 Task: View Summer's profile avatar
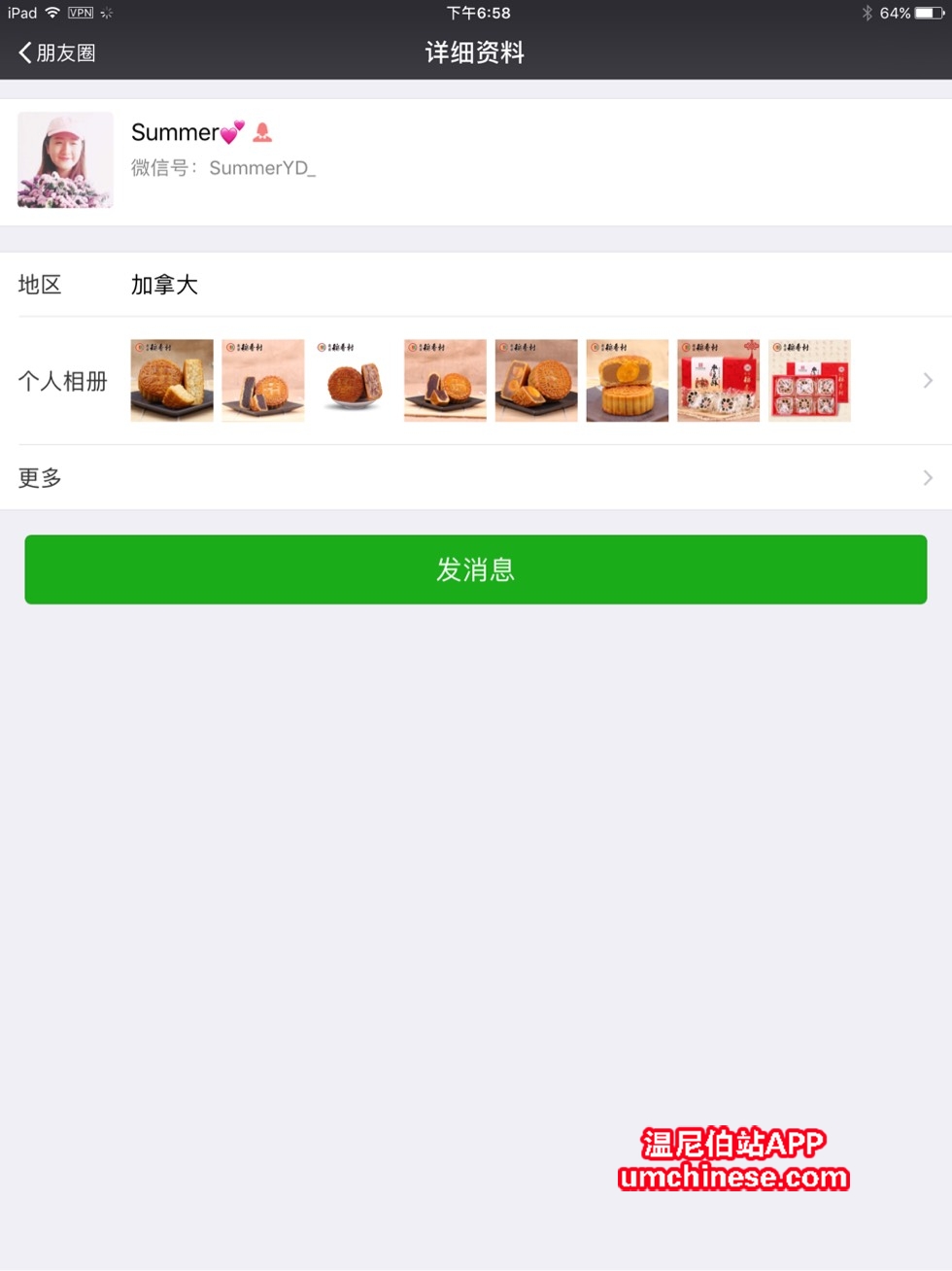click(65, 159)
